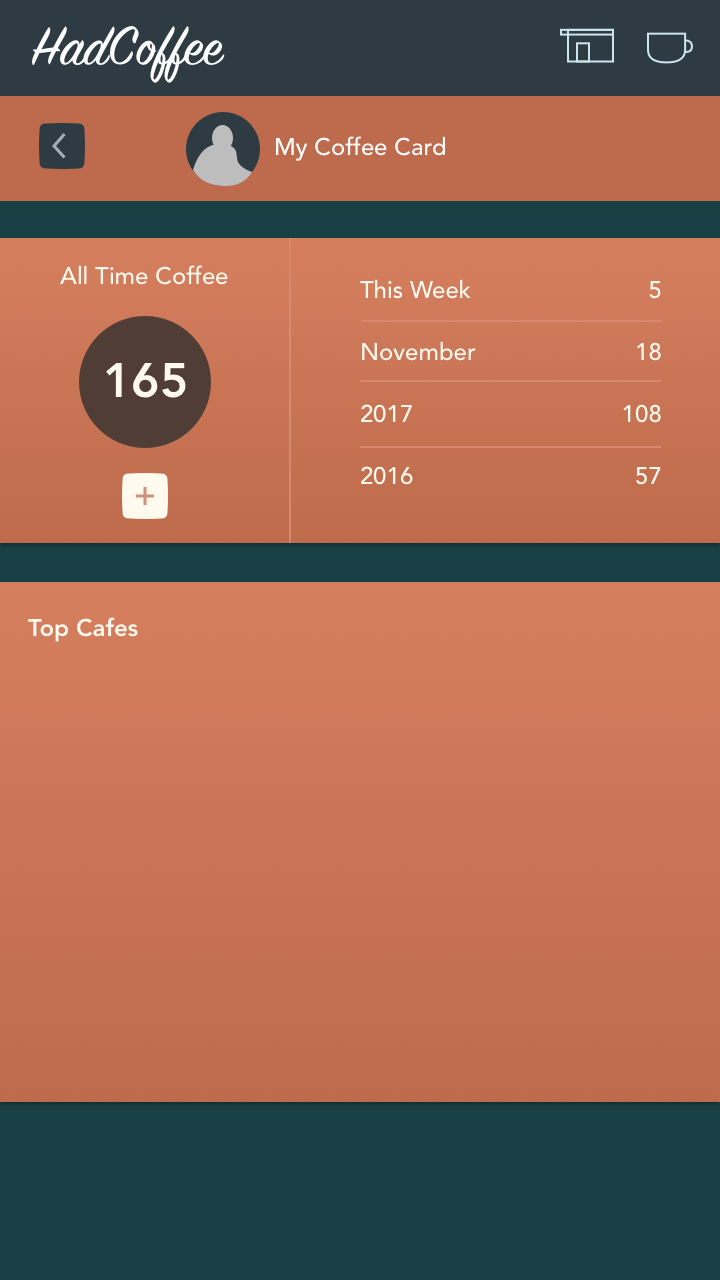The image size is (720, 1280).
Task: Go back using the arrow button
Action: [x=62, y=146]
